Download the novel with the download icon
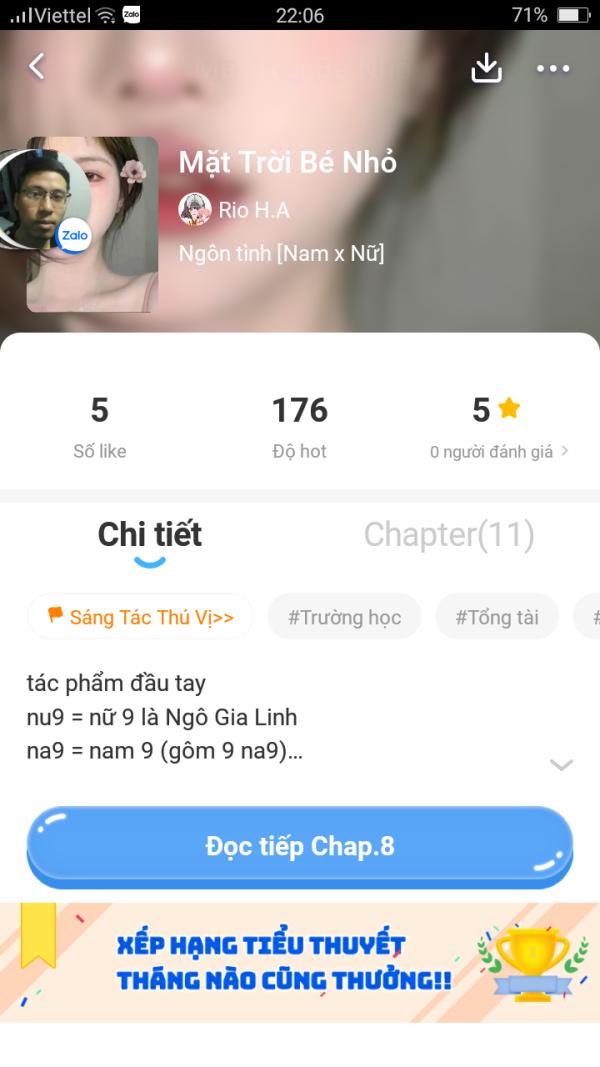The width and height of the screenshot is (600, 1067). pos(486,67)
